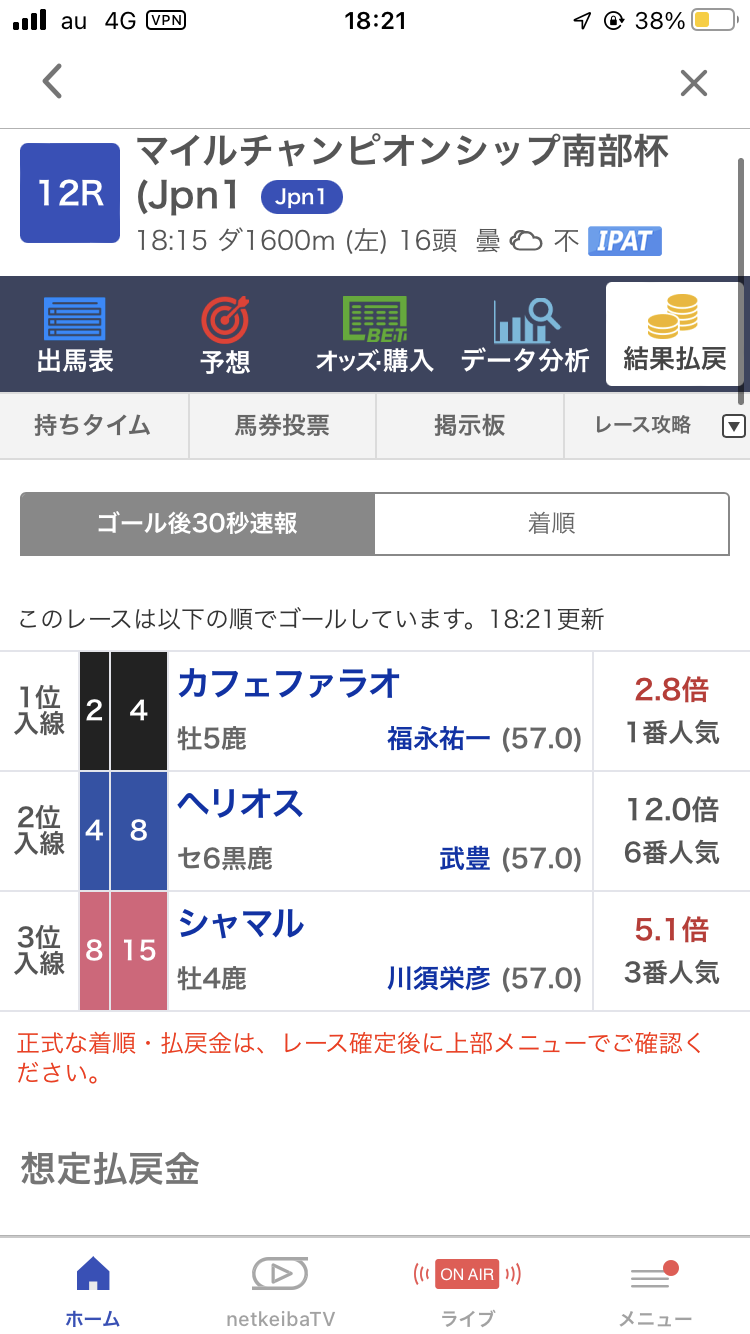Open 持ちタイム sub-menu
The image size is (750, 1334).
94,426
